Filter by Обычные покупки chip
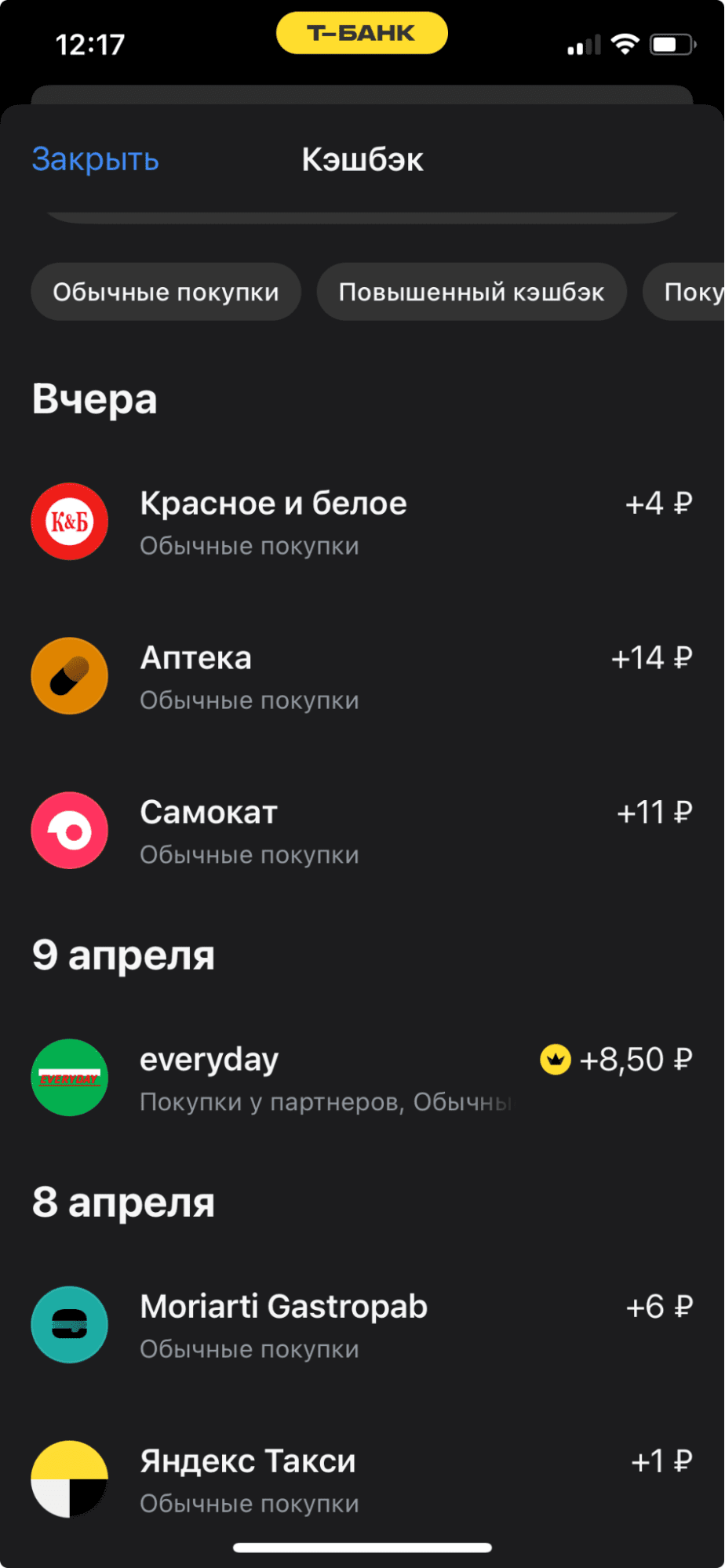Image resolution: width=725 pixels, height=1568 pixels. [x=166, y=292]
